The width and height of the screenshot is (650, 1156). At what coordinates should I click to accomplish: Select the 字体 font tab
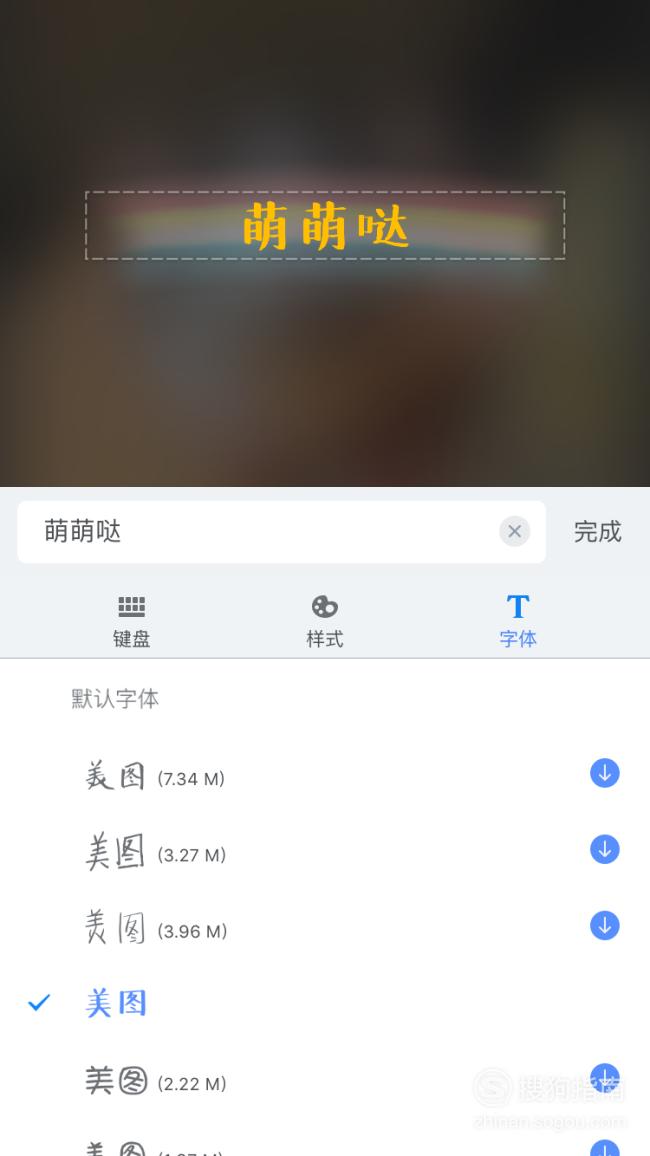518,621
